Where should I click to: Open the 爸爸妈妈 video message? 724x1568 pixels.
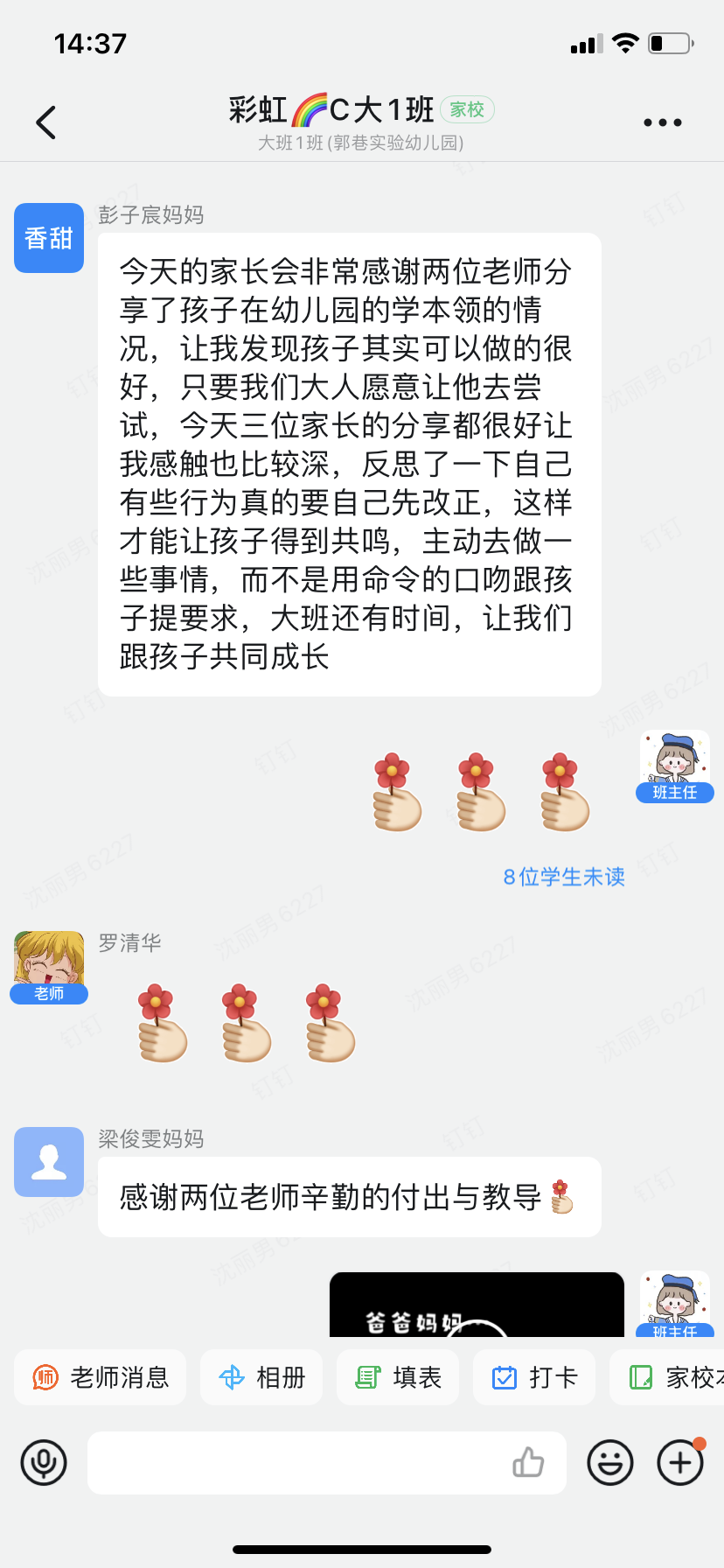coord(477,1305)
